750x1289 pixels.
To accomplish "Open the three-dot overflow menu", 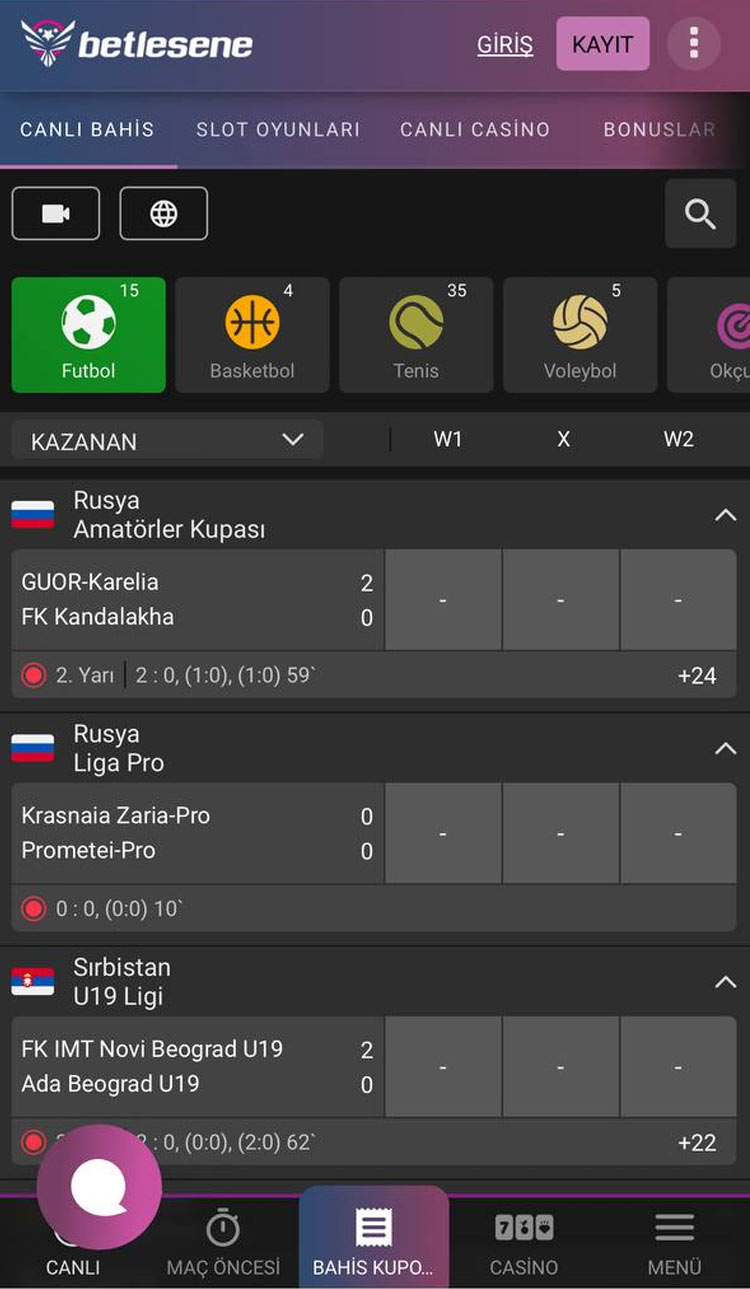I will (x=693, y=43).
